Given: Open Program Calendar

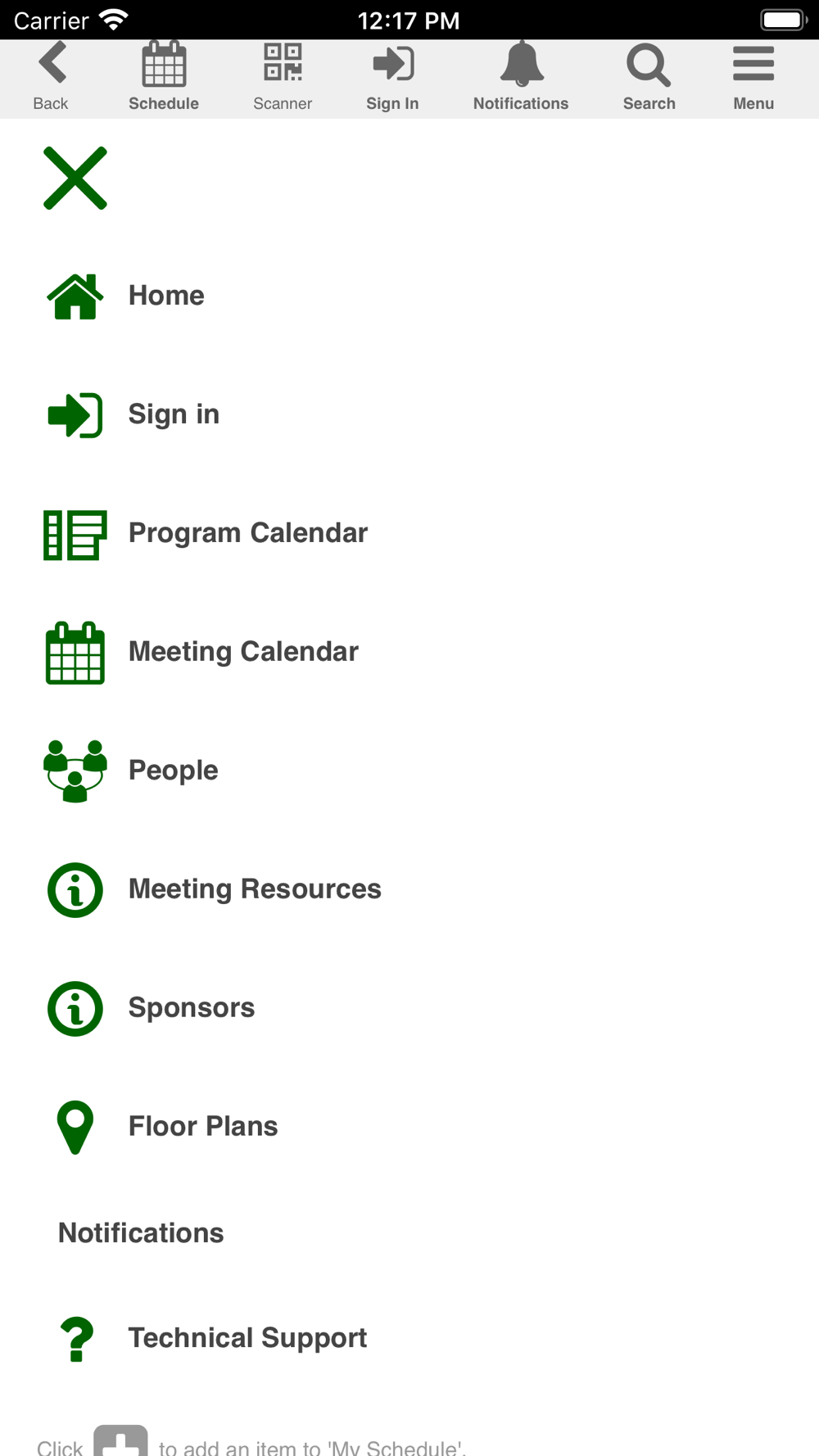Looking at the screenshot, I should pos(247,533).
